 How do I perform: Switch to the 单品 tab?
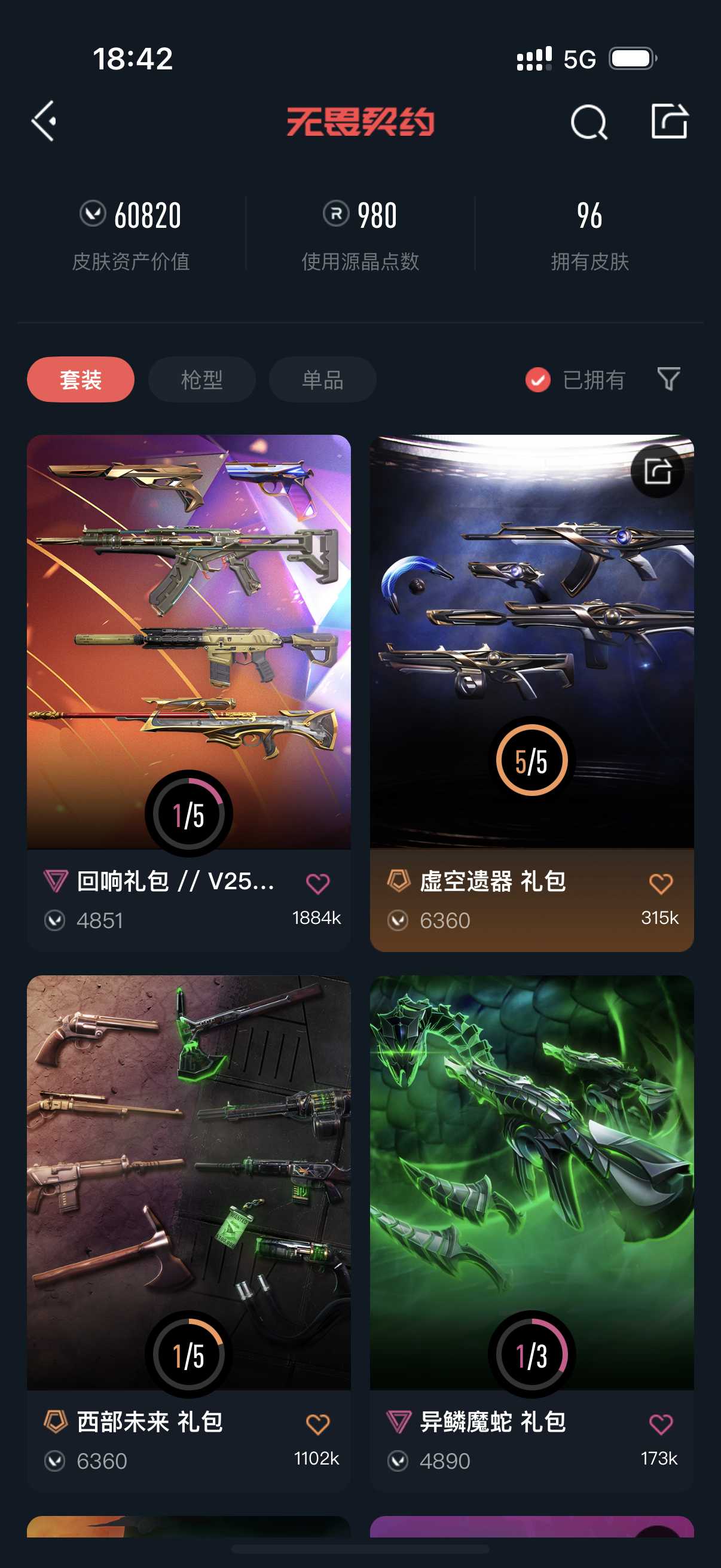[x=322, y=380]
